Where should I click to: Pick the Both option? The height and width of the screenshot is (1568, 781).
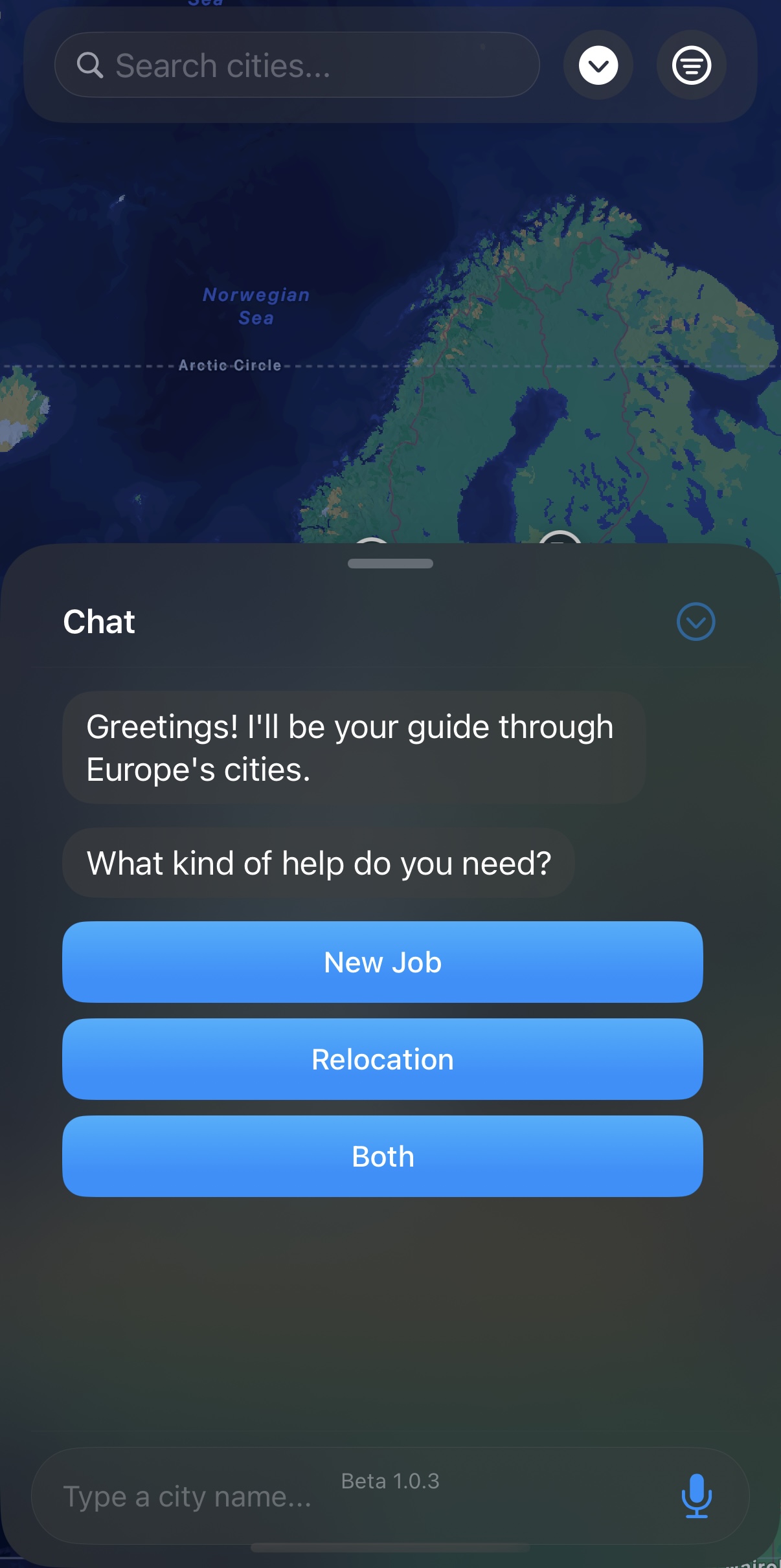(382, 1156)
